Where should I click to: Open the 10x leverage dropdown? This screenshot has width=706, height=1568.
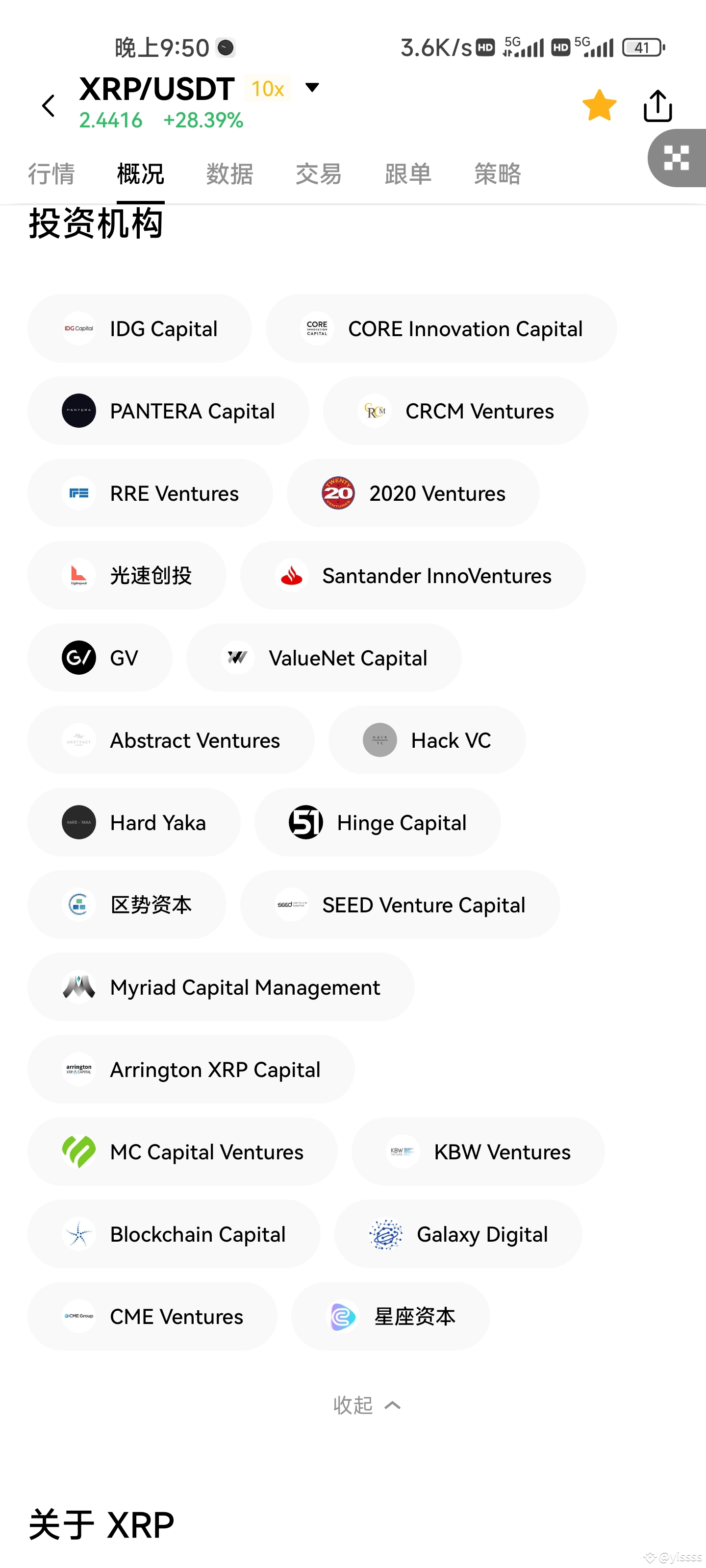pyautogui.click(x=267, y=89)
